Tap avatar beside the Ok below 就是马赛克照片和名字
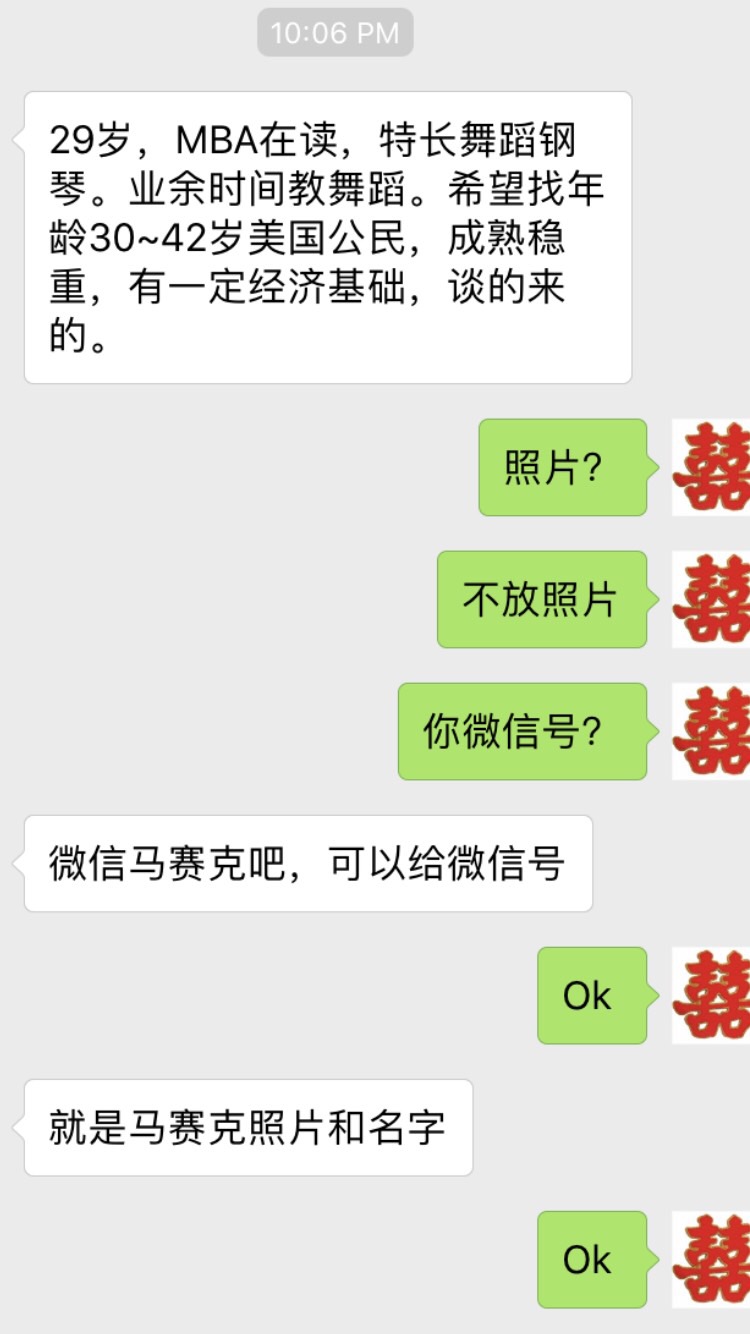Viewport: 750px width, 1334px height. (711, 1259)
